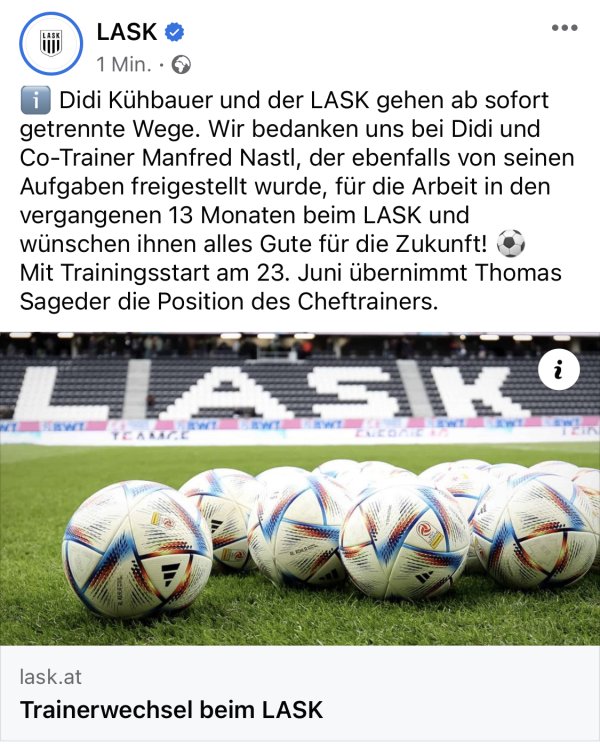The height and width of the screenshot is (750, 600).
Task: Open the Trainerwechsel beim LASK article
Action: [x=171, y=710]
